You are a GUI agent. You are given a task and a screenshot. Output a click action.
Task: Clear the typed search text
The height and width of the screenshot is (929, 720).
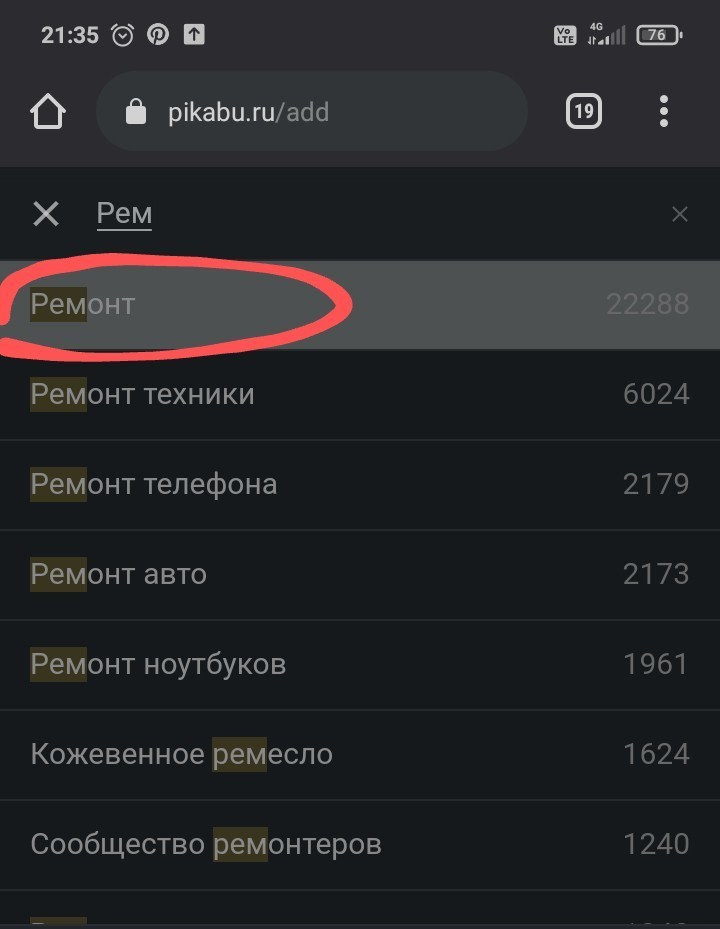680,214
